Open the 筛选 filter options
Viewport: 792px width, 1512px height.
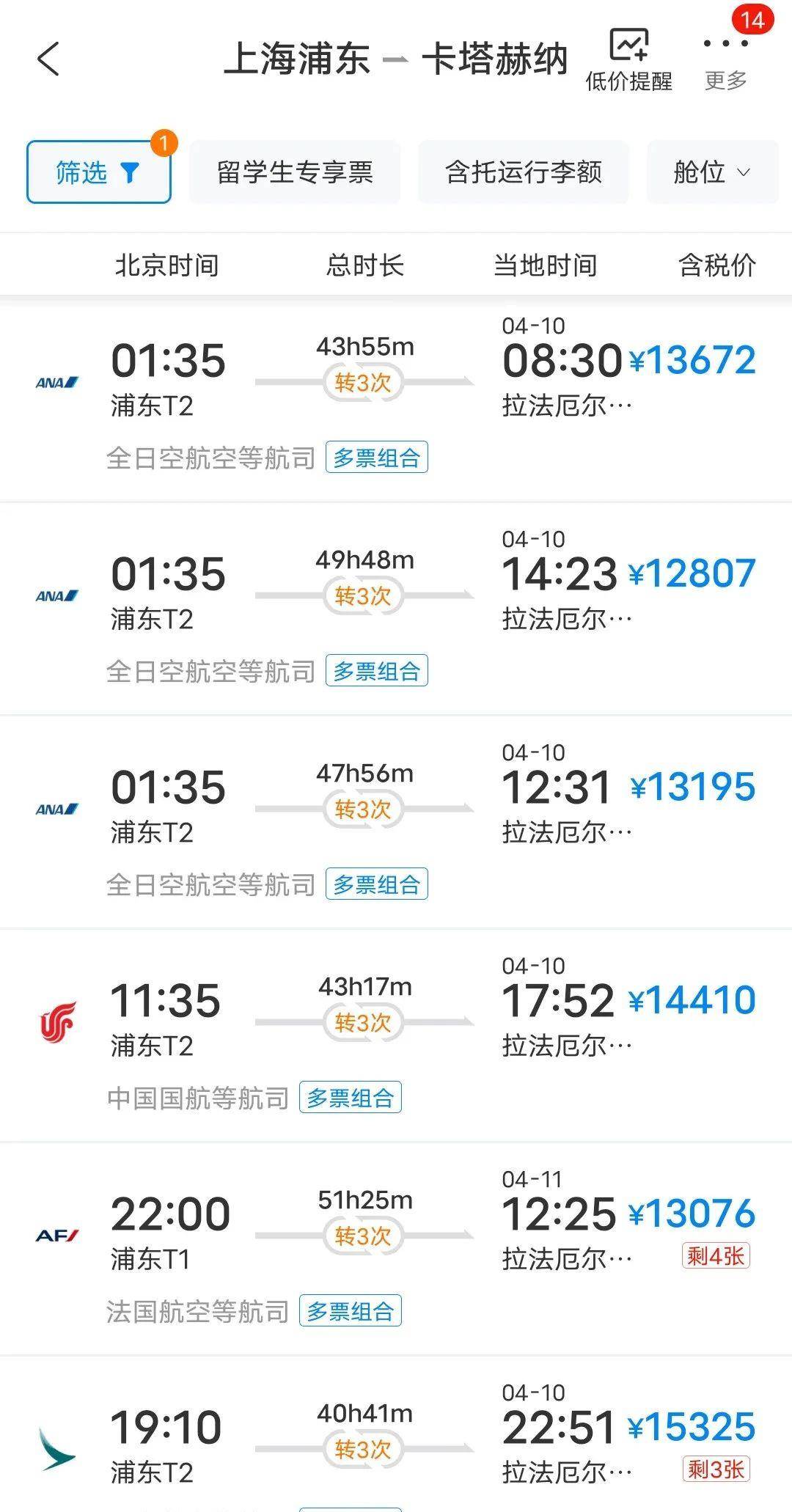point(98,172)
